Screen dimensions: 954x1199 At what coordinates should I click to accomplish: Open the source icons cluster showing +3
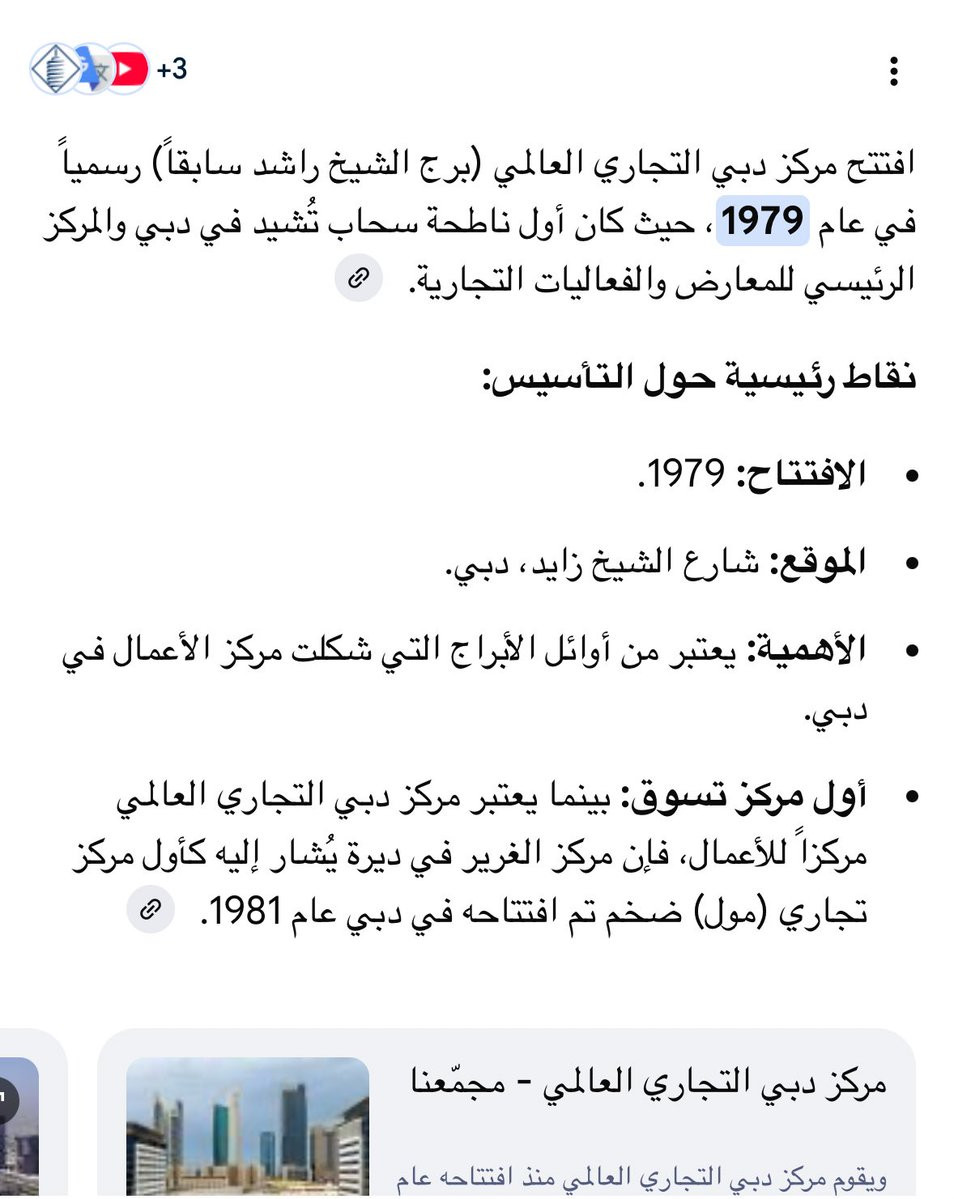pyautogui.click(x=109, y=70)
